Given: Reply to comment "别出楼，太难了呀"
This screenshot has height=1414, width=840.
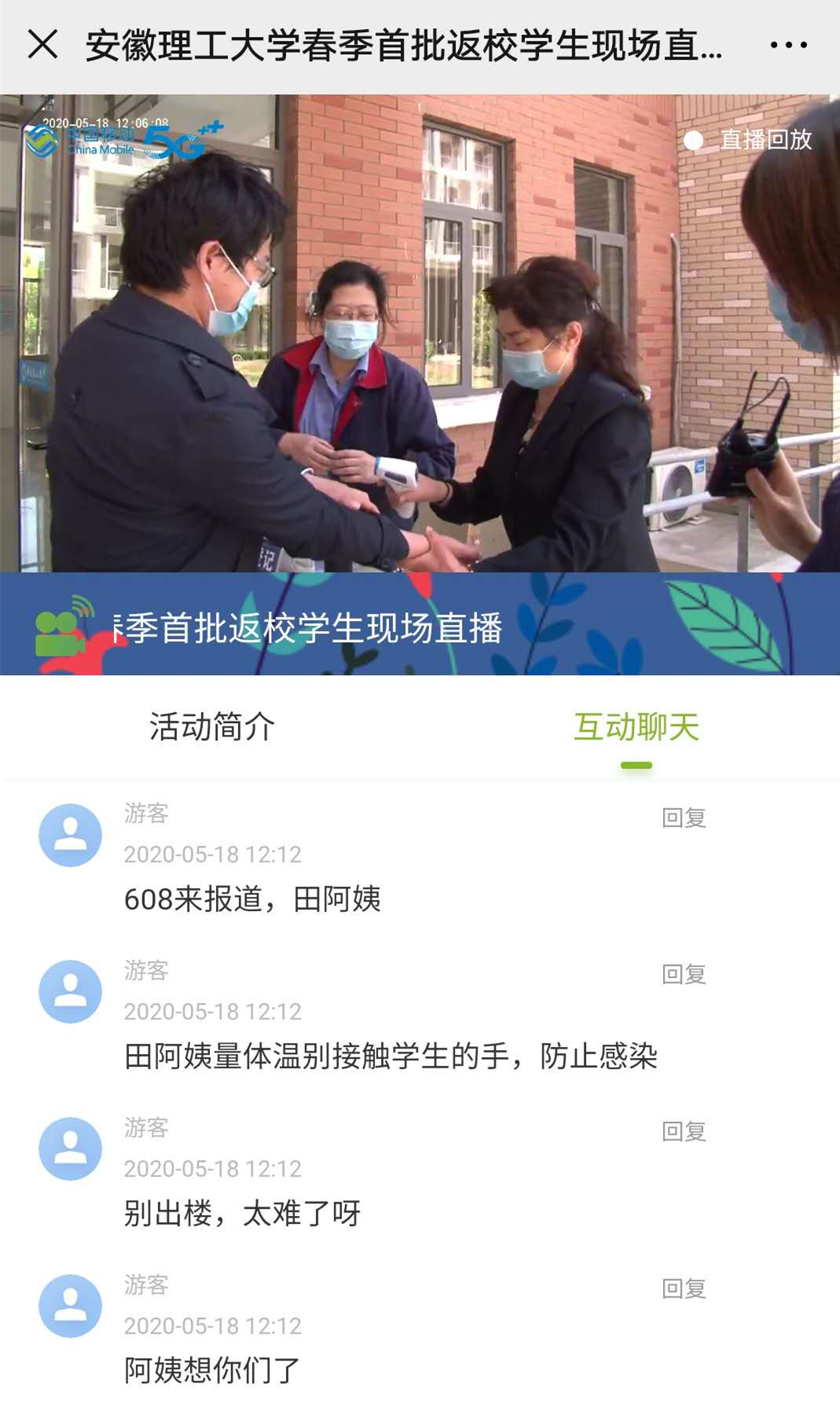Looking at the screenshot, I should tap(684, 1132).
